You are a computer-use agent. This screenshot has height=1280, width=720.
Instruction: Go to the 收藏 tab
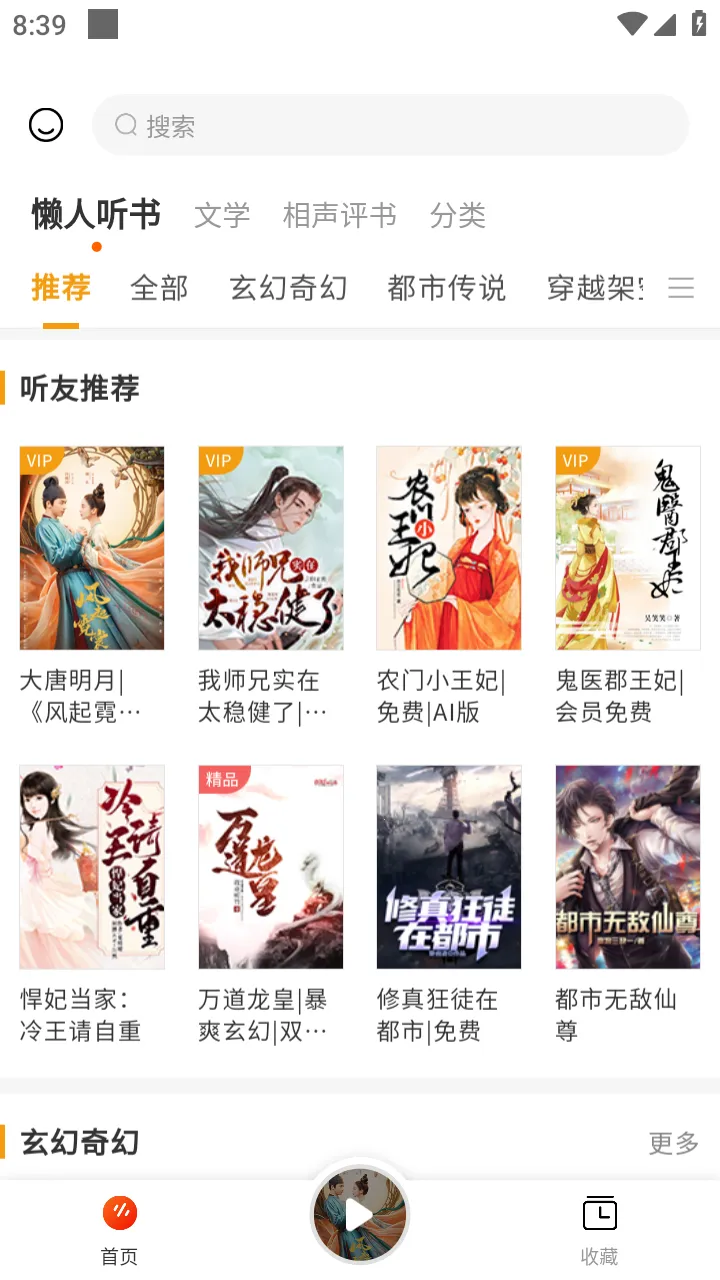(600, 1228)
